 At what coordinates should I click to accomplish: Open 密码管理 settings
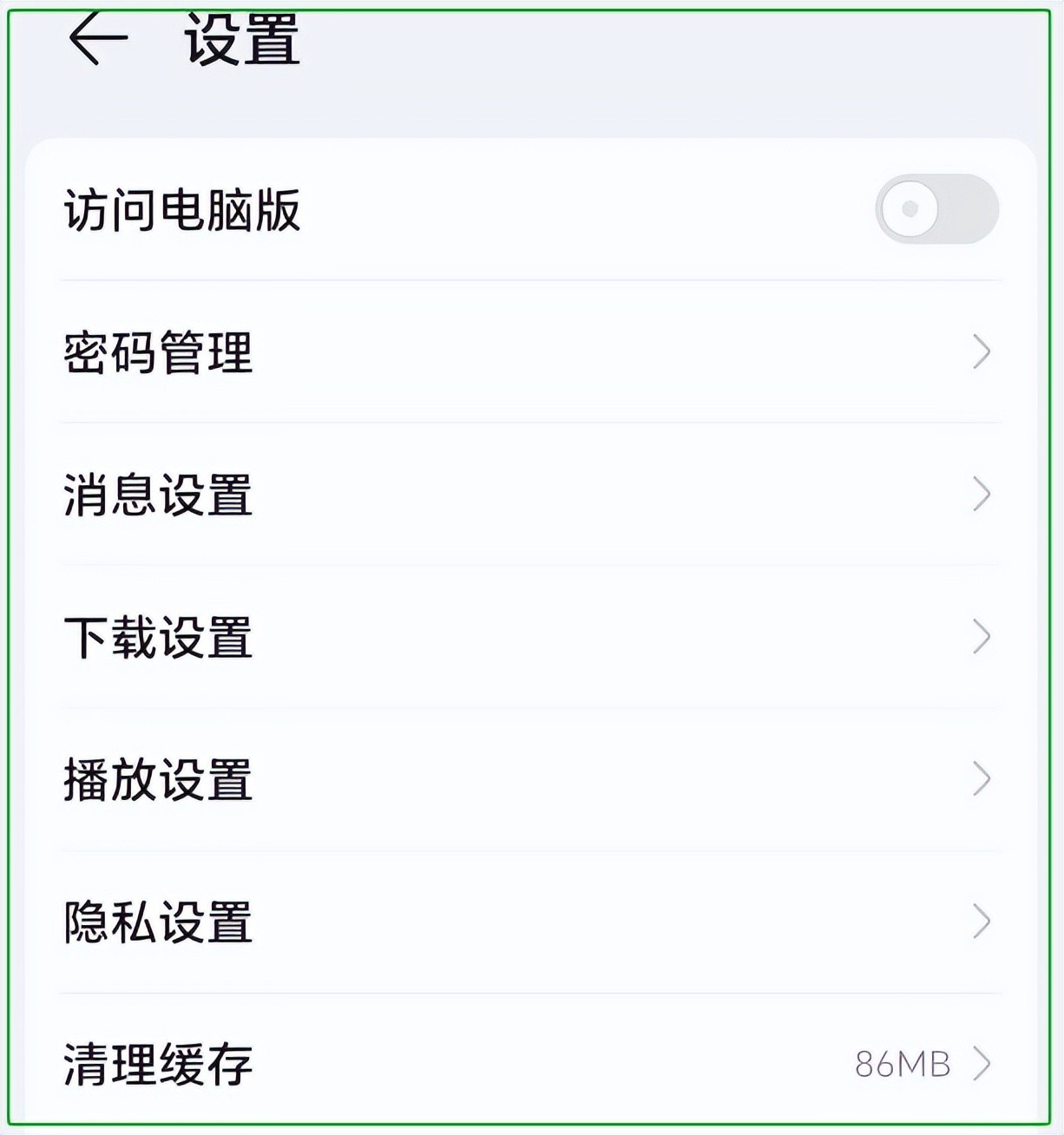coord(529,352)
